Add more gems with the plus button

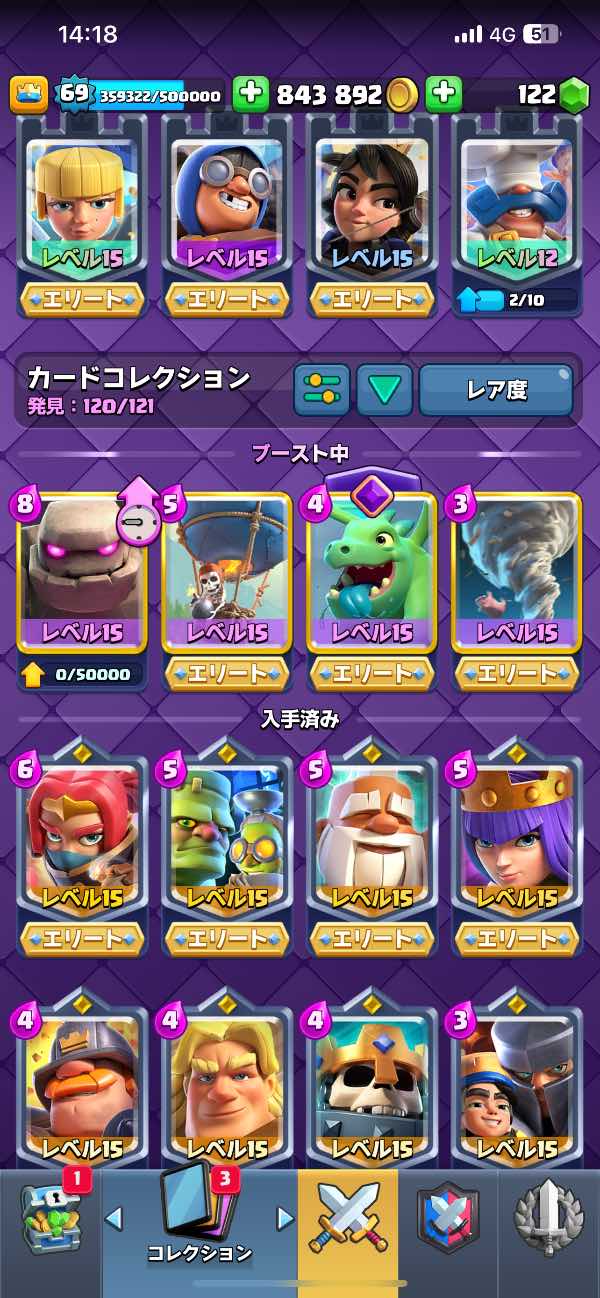pyautogui.click(x=443, y=95)
